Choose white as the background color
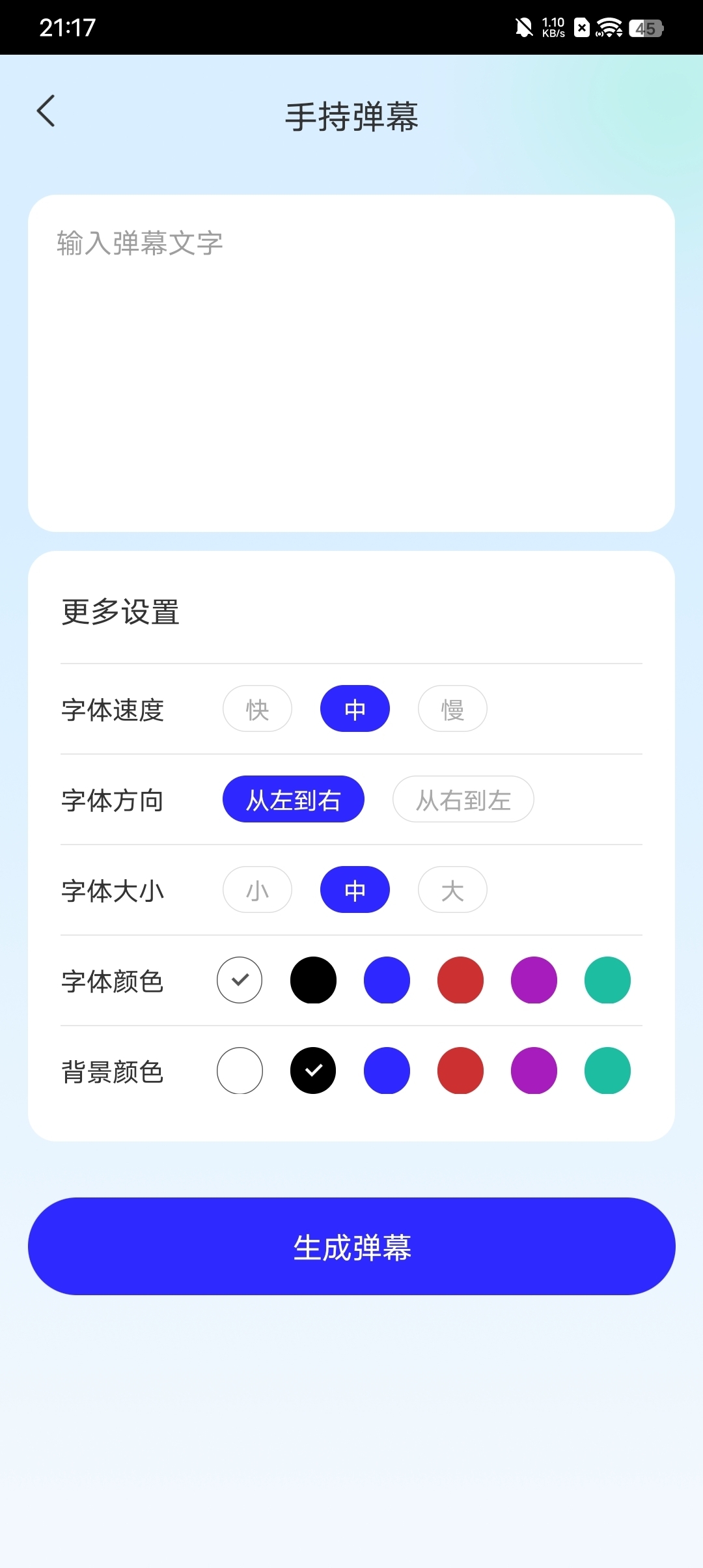This screenshot has height=1568, width=703. (239, 1071)
